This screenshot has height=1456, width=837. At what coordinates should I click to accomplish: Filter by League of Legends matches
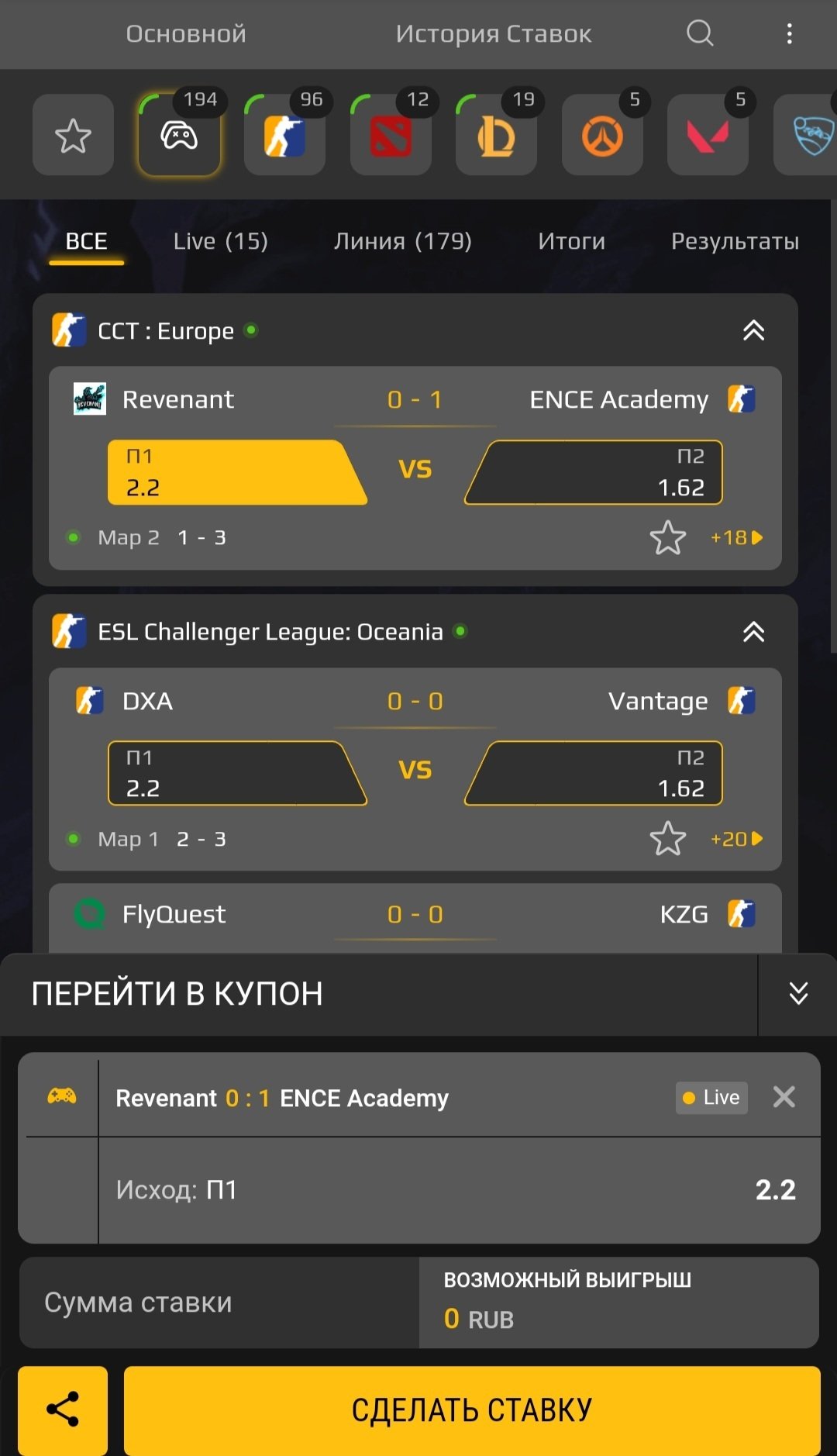(496, 136)
